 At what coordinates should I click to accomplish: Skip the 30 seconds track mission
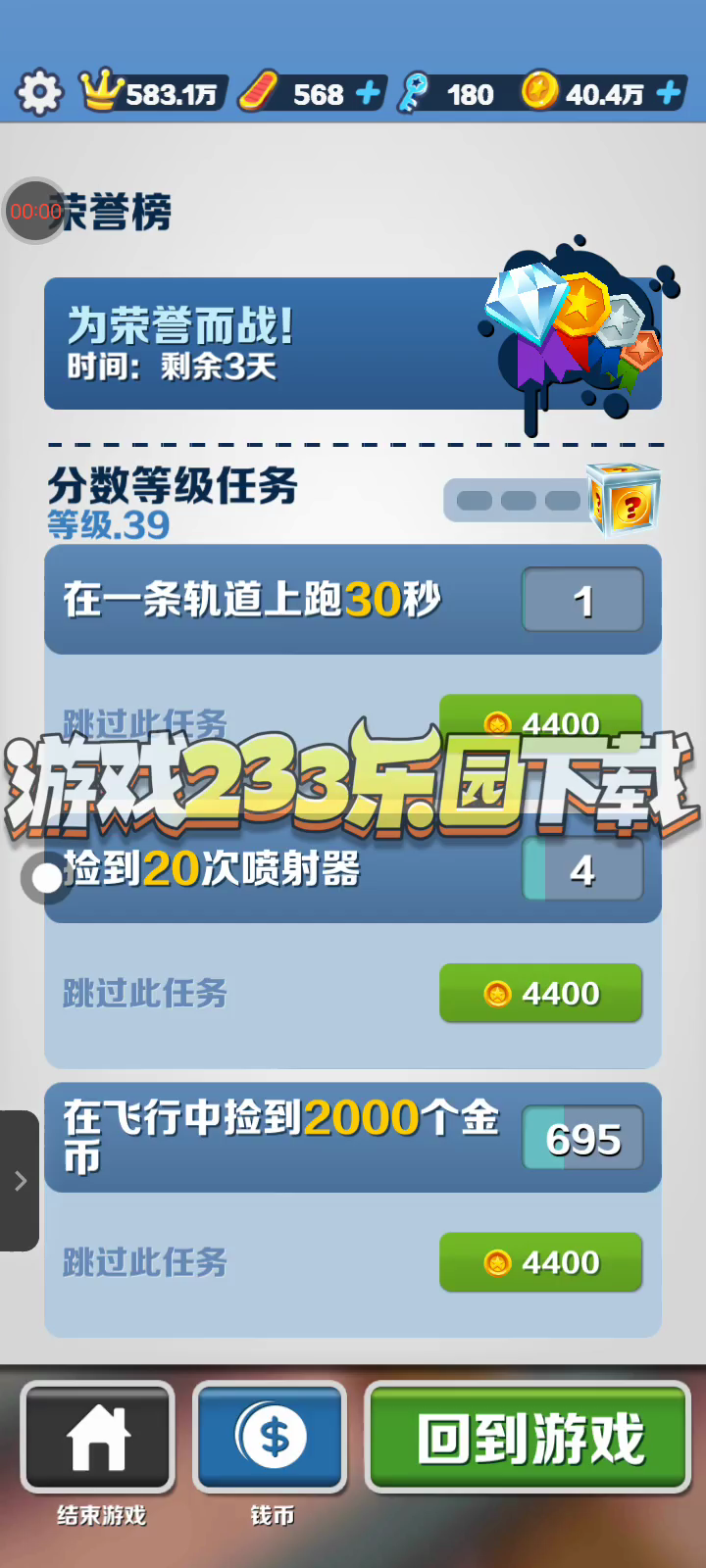click(540, 723)
